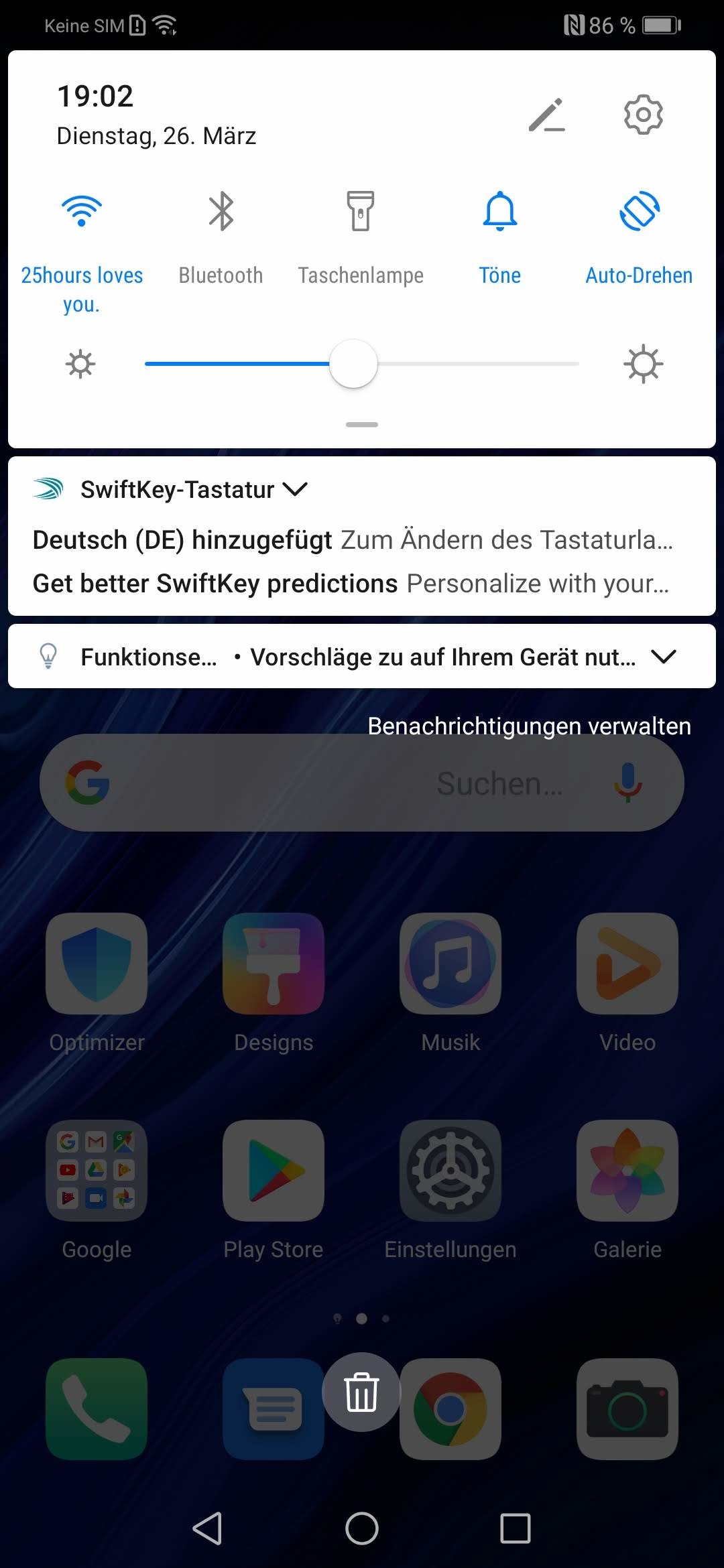
Task: Toggle Wi-Fi 25hours loves you.
Action: tap(82, 212)
